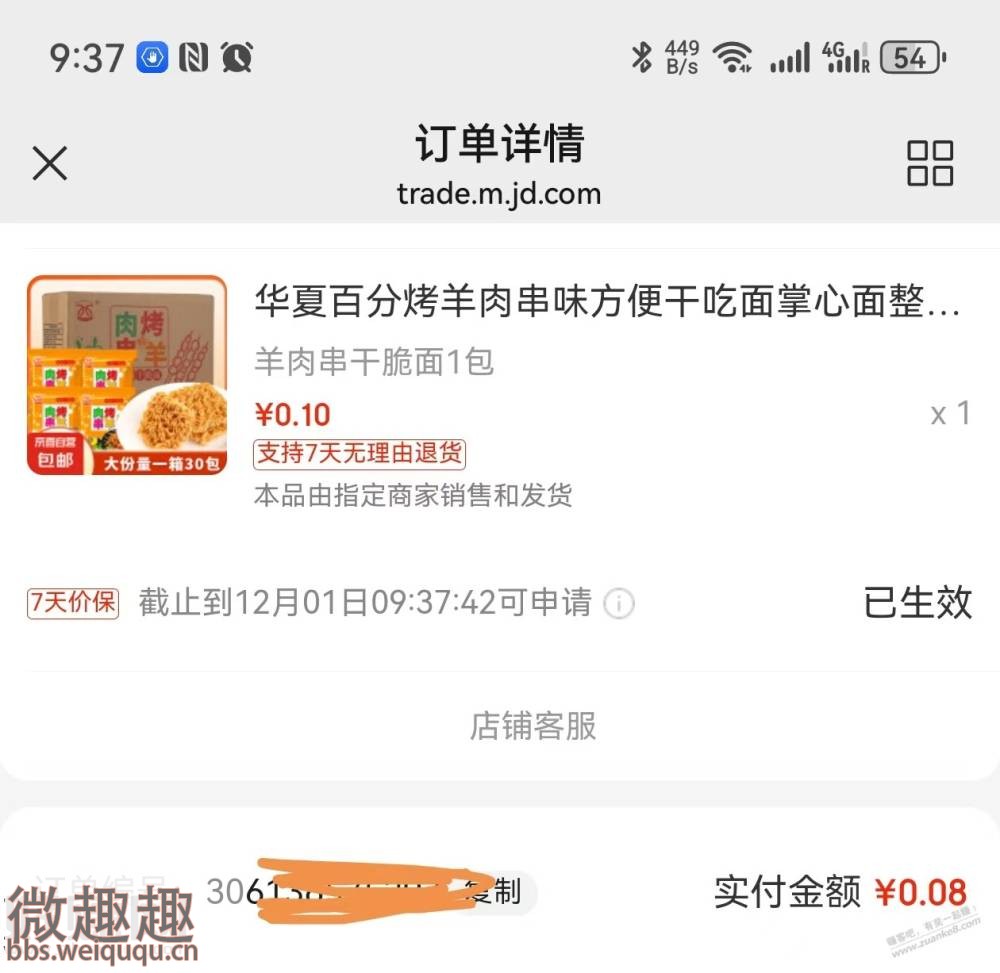1000x973 pixels.
Task: Open the four-square grid menu
Action: 929,163
